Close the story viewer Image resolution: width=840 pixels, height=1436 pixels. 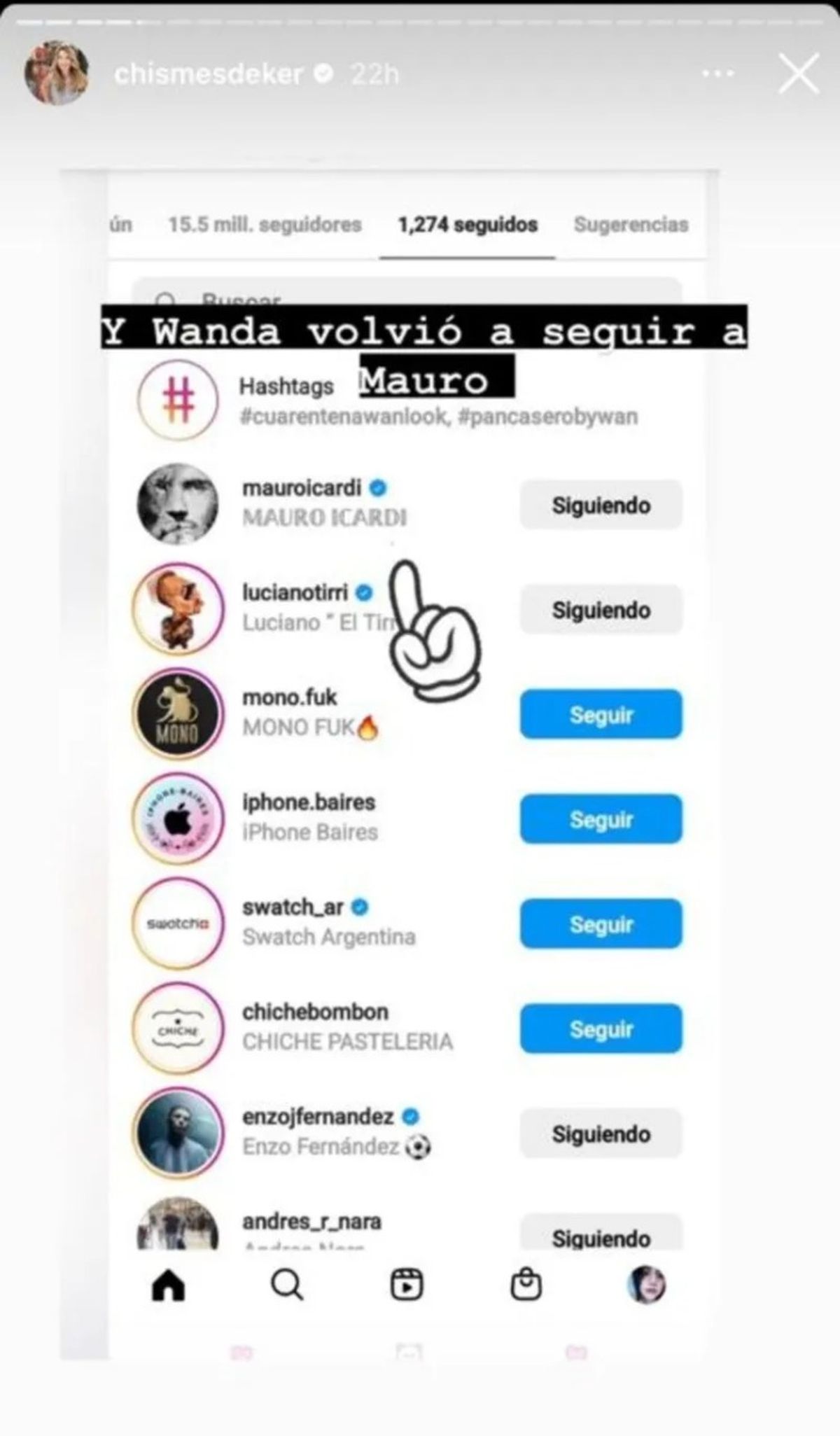coord(798,74)
